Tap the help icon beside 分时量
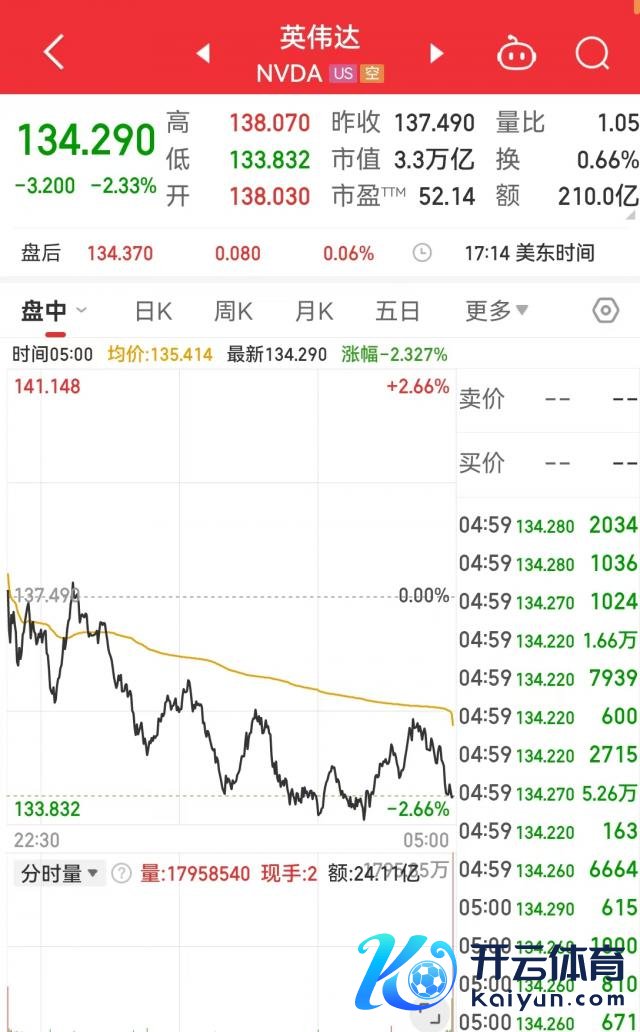This screenshot has width=640, height=1032. tap(121, 873)
